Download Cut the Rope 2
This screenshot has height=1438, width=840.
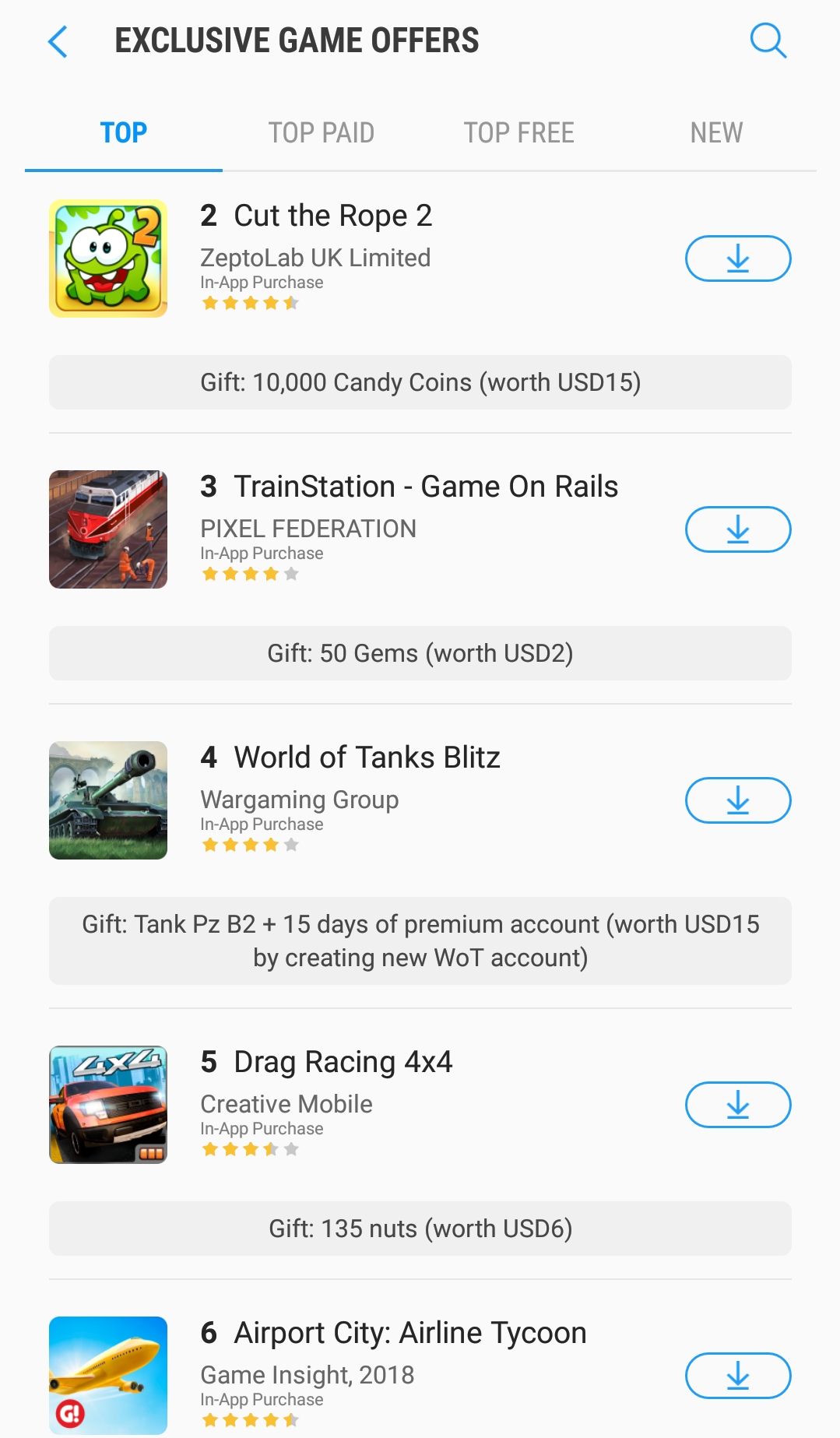tap(737, 258)
